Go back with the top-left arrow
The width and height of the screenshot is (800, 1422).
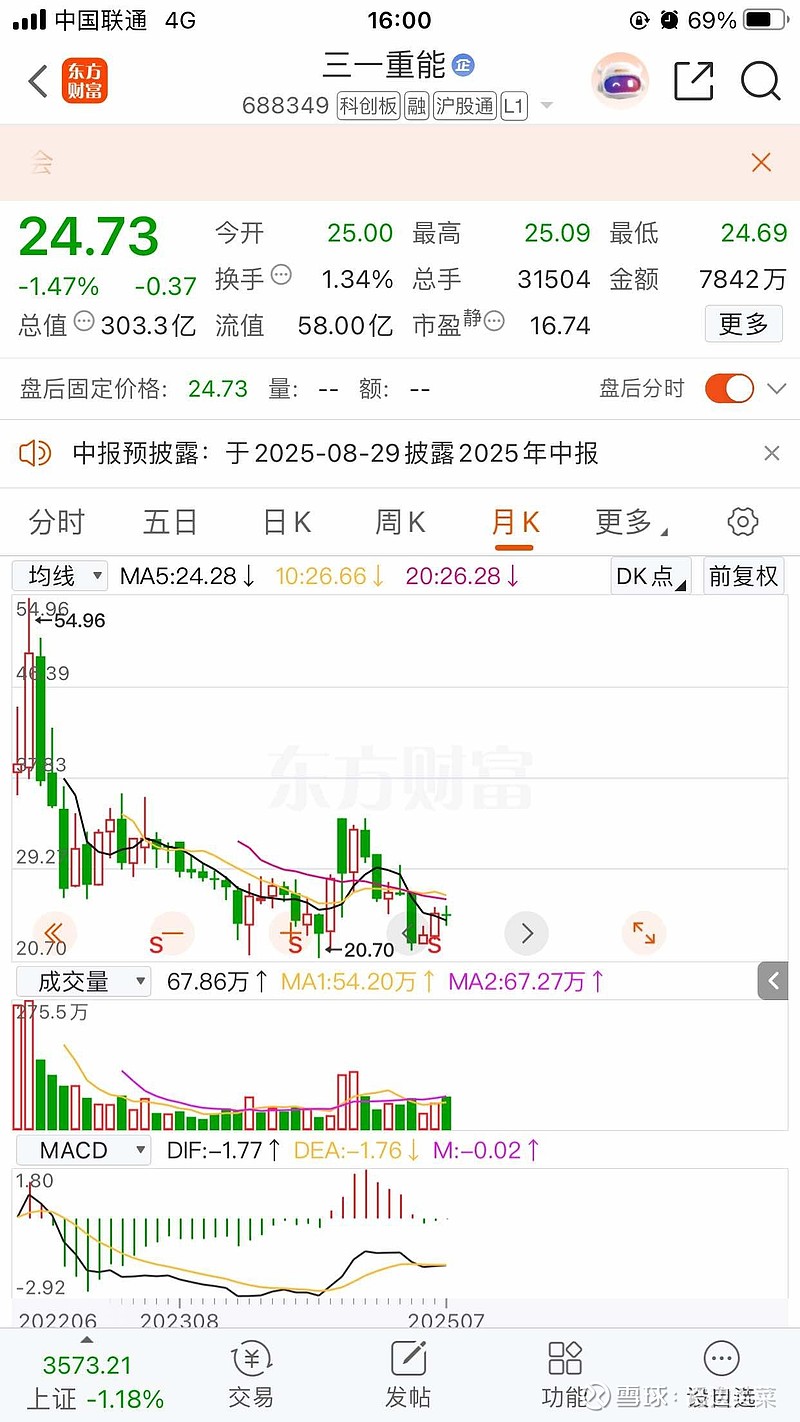click(x=38, y=81)
